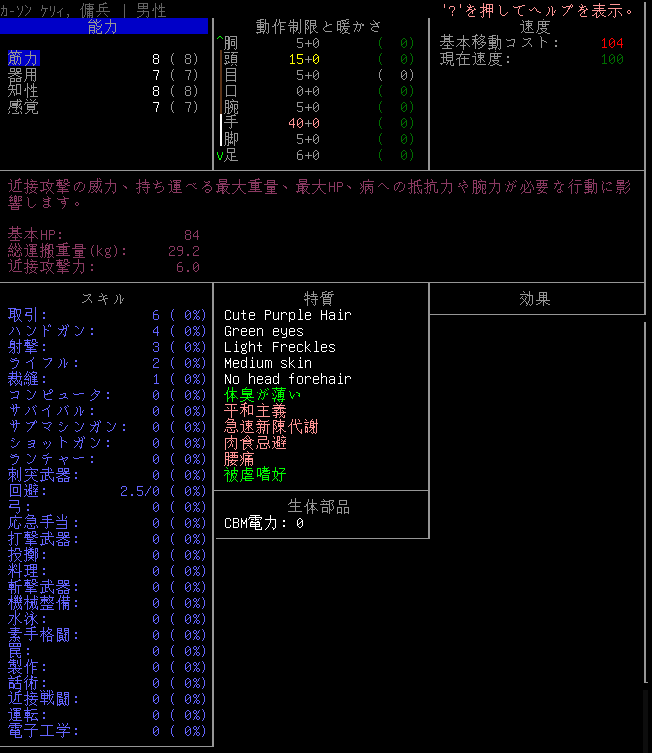The width and height of the screenshot is (652, 753).
Task: Switch to the 動作制限と暖かさ section
Action: point(320,27)
